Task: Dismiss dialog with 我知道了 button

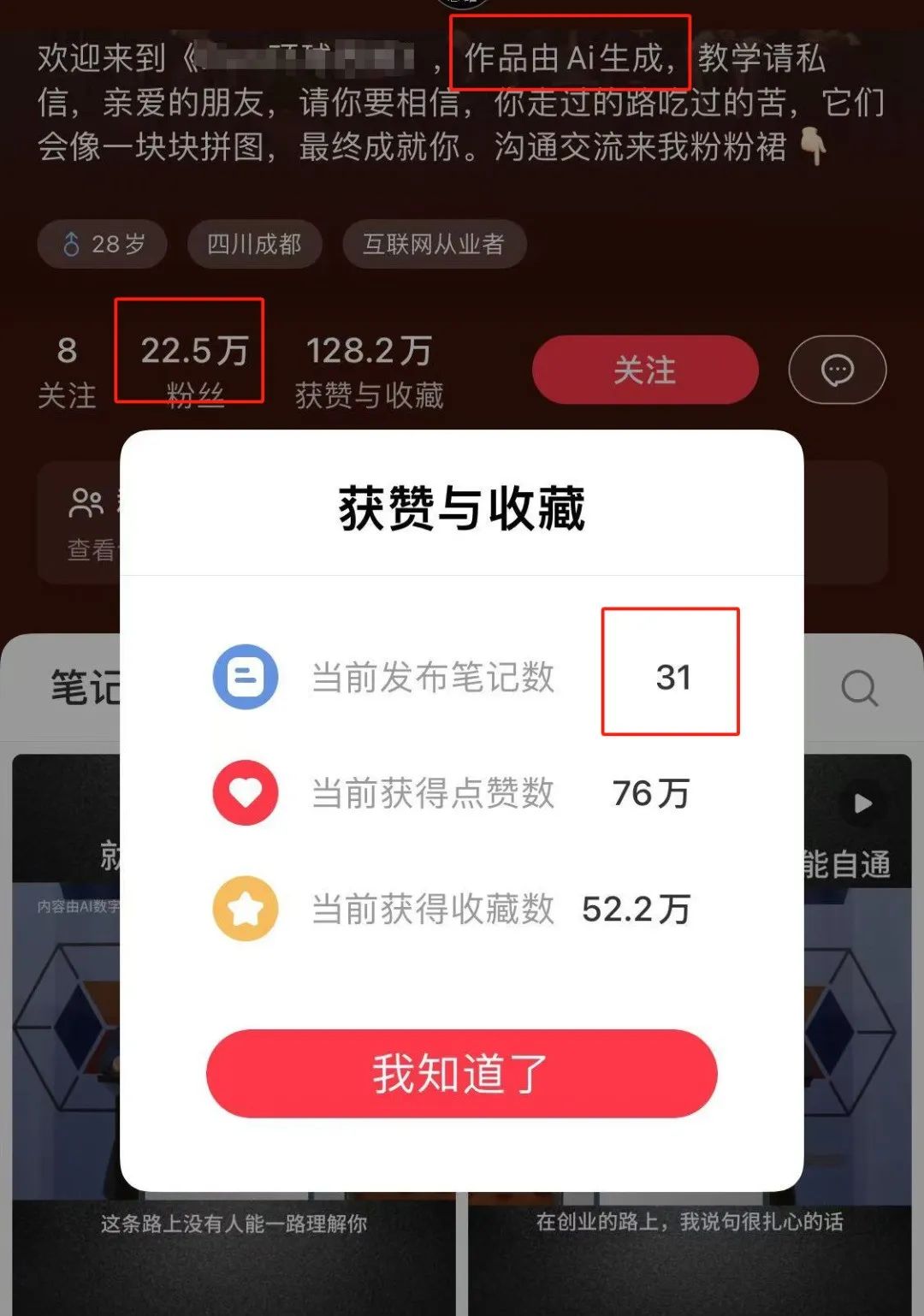Action: 461,1073
